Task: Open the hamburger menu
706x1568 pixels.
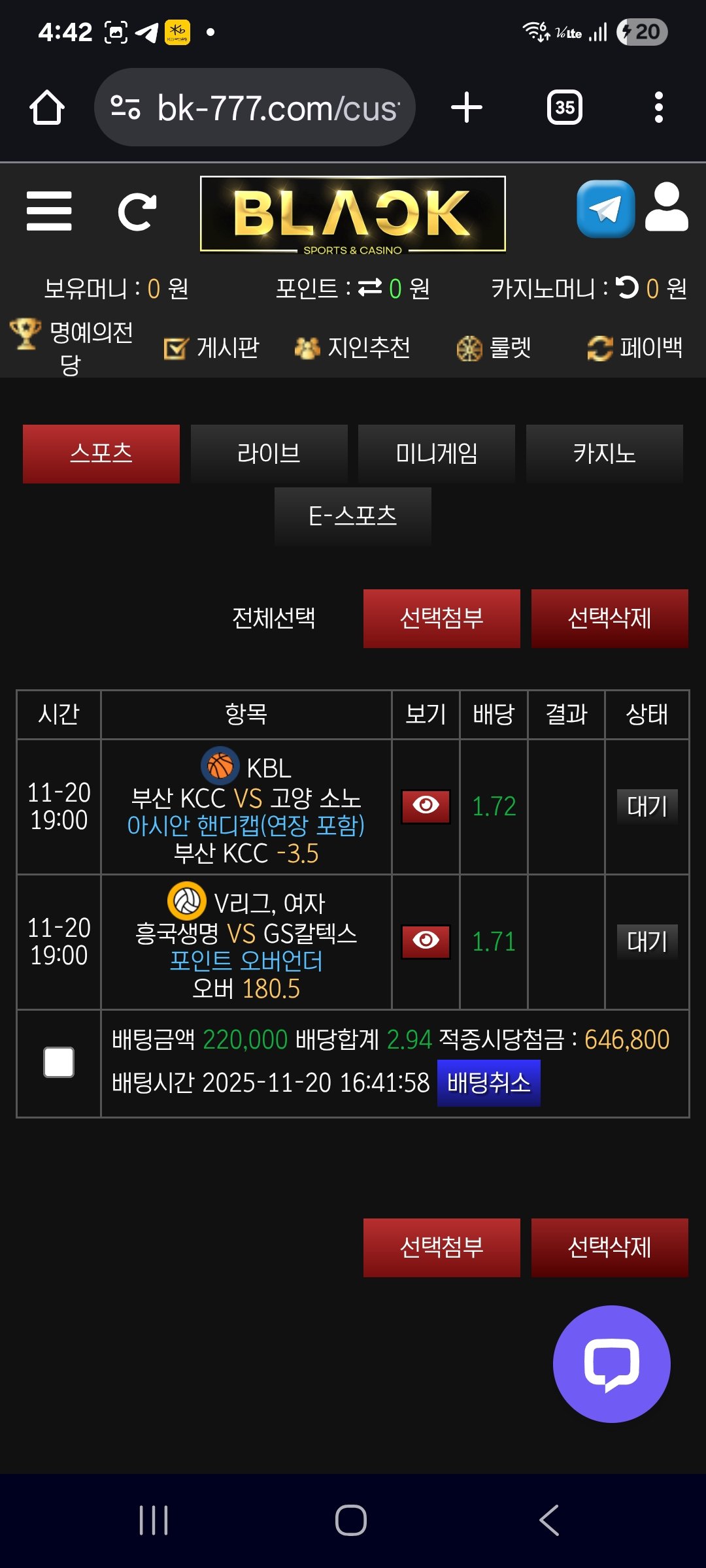Action: (x=49, y=211)
